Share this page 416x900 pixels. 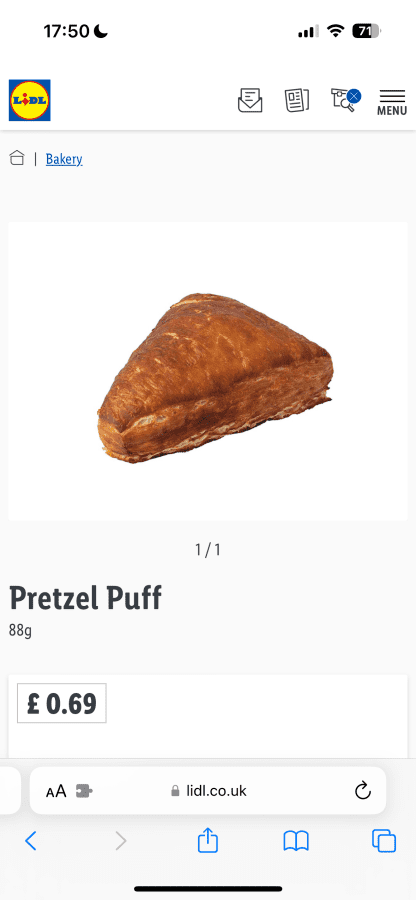coord(208,840)
